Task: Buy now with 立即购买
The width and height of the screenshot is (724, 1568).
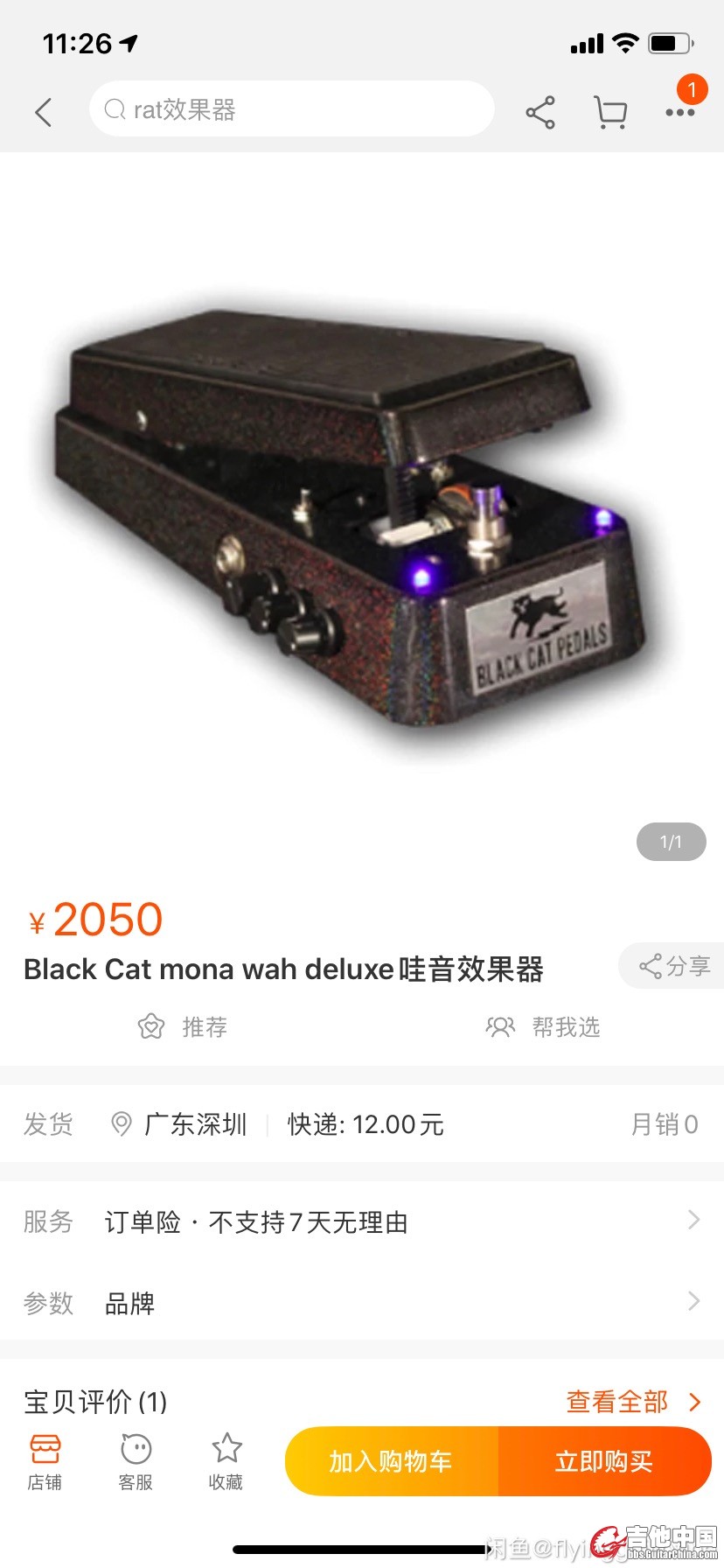Action: click(604, 1461)
